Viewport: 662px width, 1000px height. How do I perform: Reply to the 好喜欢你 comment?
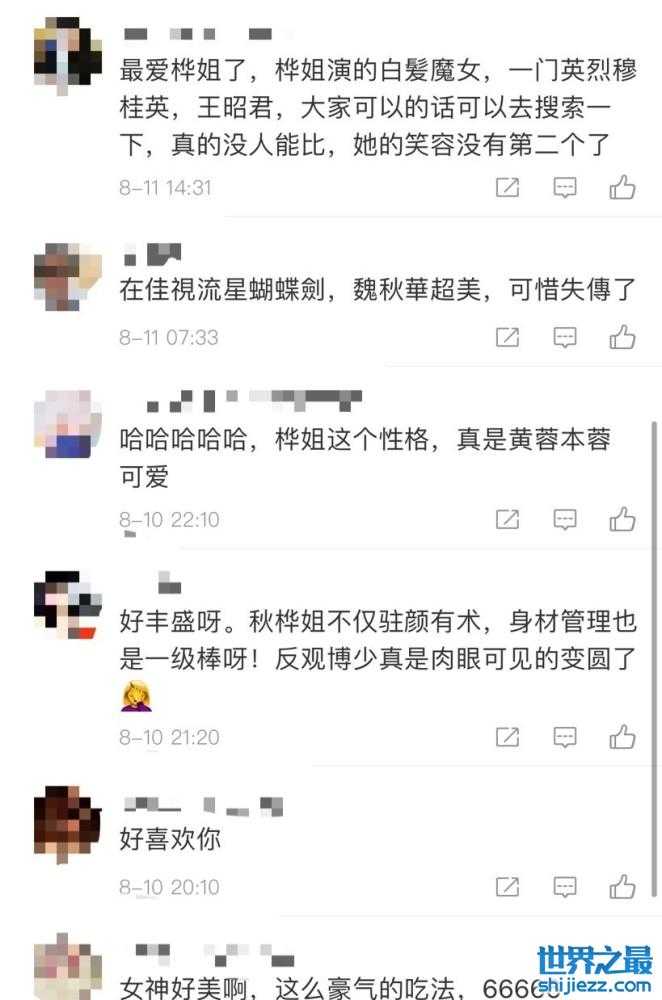565,886
